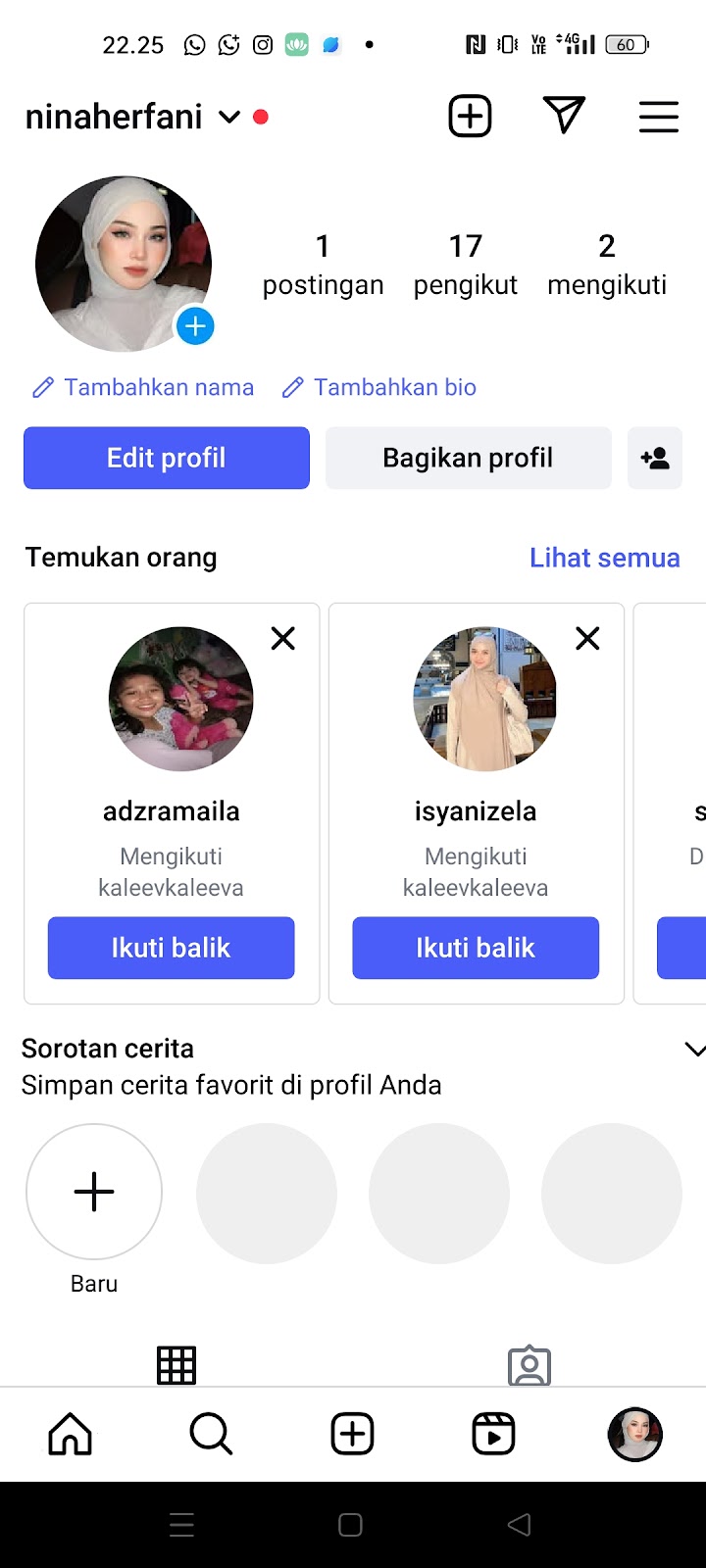Open direct messages paper plane icon
Viewport: 706px width, 1568px height.
click(x=564, y=116)
